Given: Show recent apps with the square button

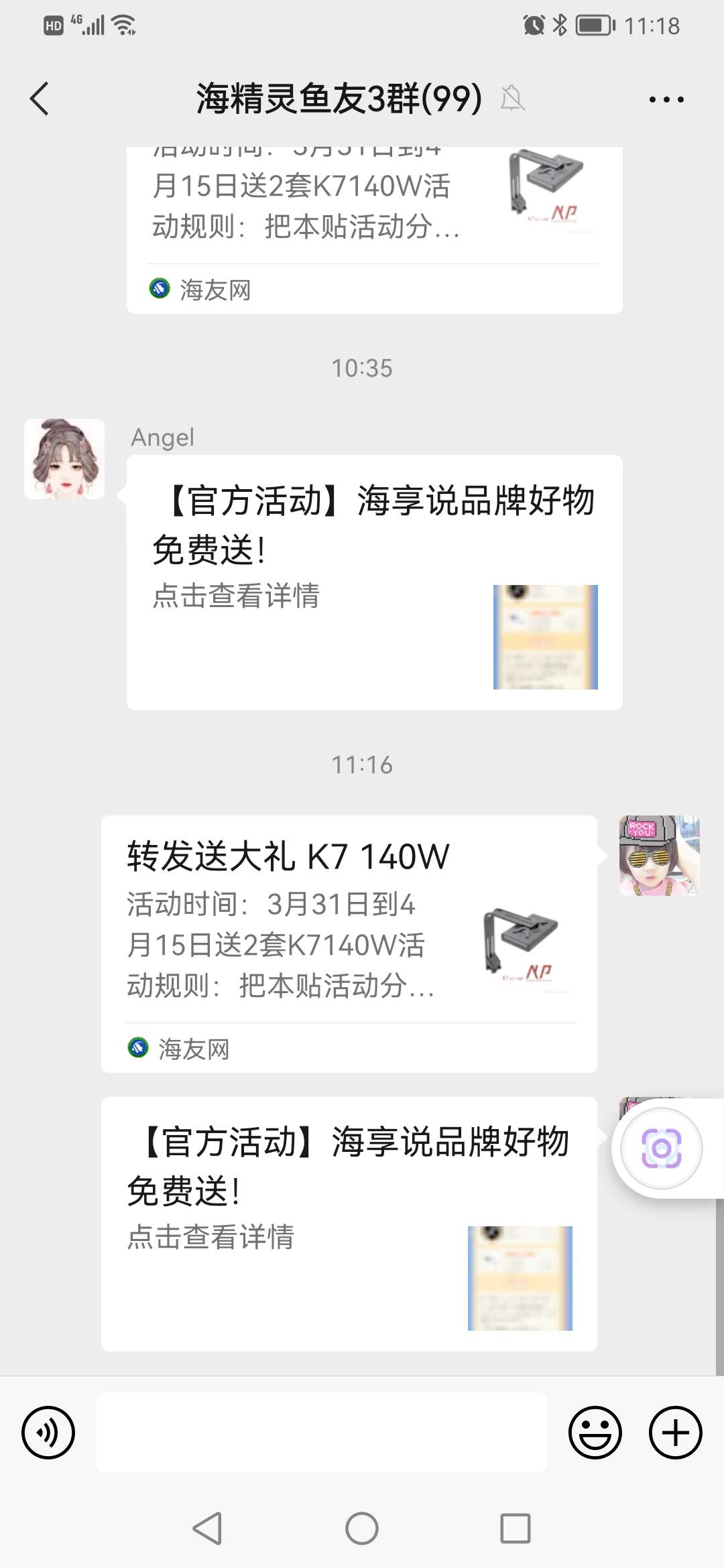Looking at the screenshot, I should pos(516,1529).
